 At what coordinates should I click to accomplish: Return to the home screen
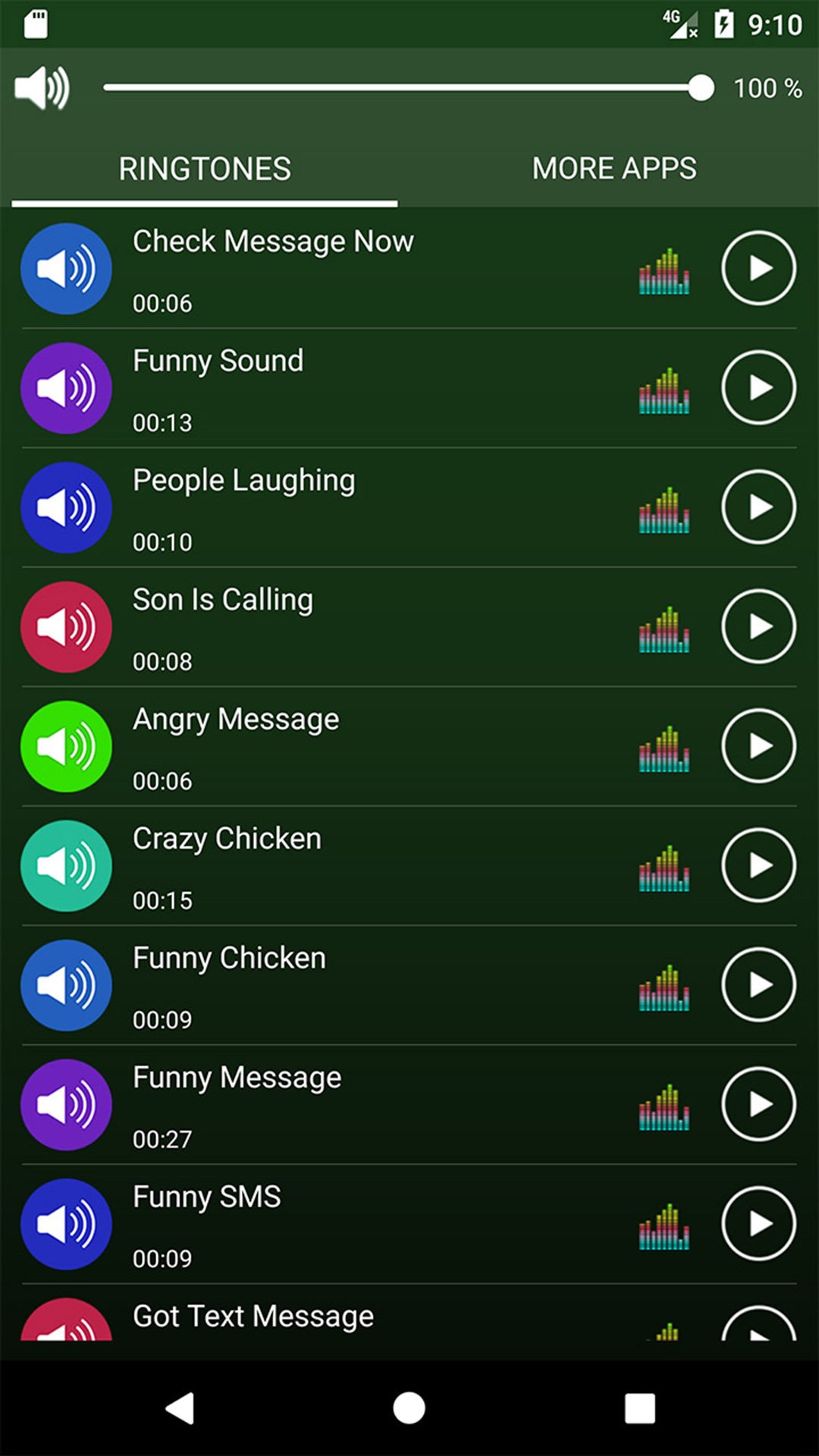(409, 1408)
